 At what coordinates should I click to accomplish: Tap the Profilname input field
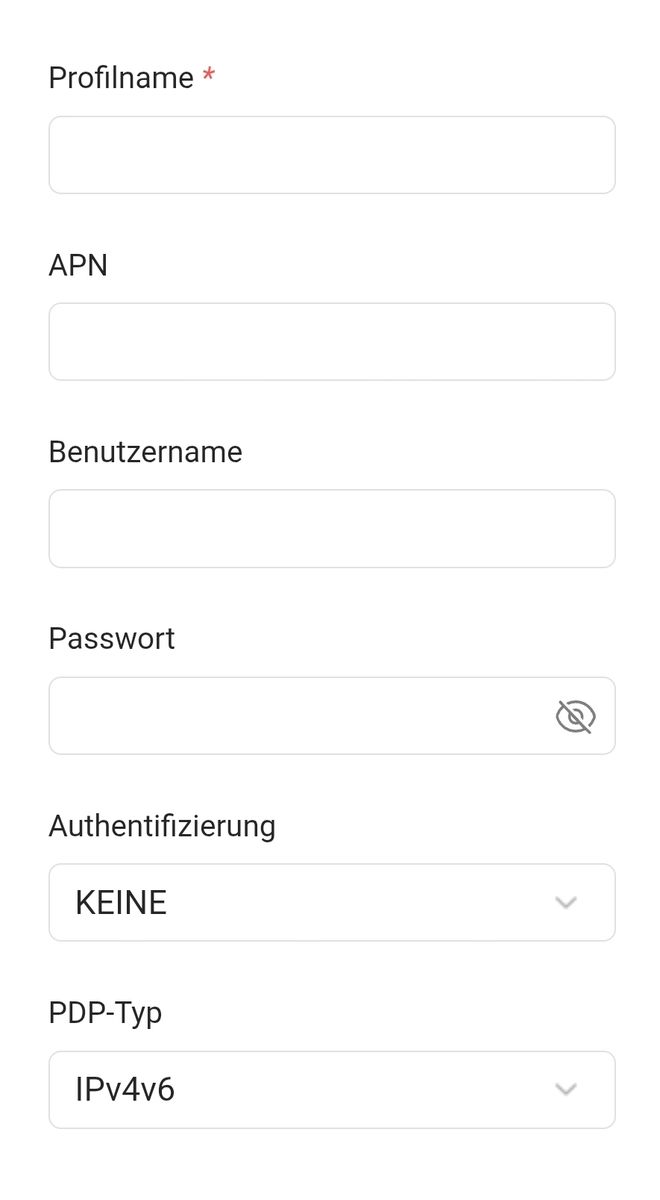(331, 155)
